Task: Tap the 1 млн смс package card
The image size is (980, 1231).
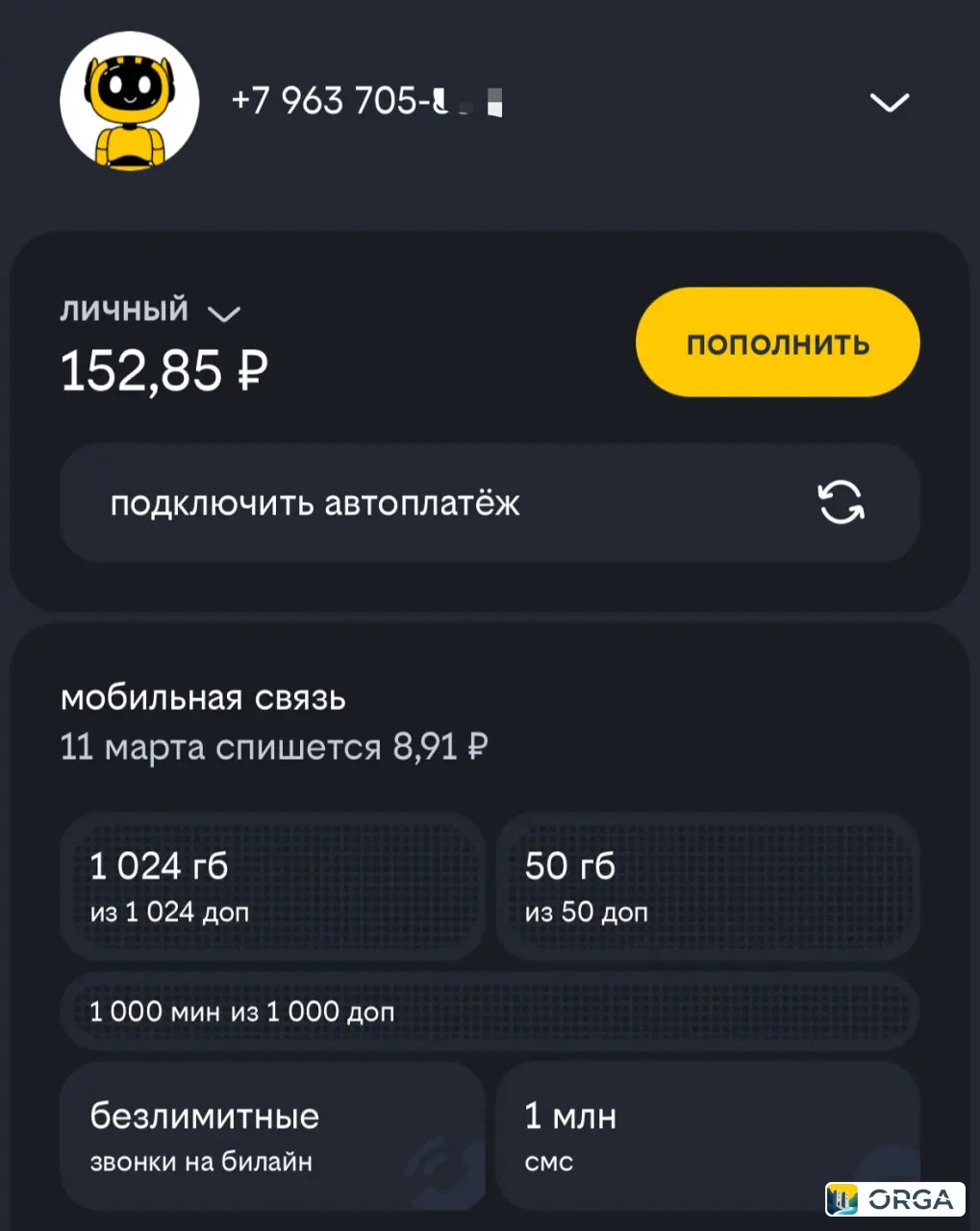Action: coord(709,1137)
